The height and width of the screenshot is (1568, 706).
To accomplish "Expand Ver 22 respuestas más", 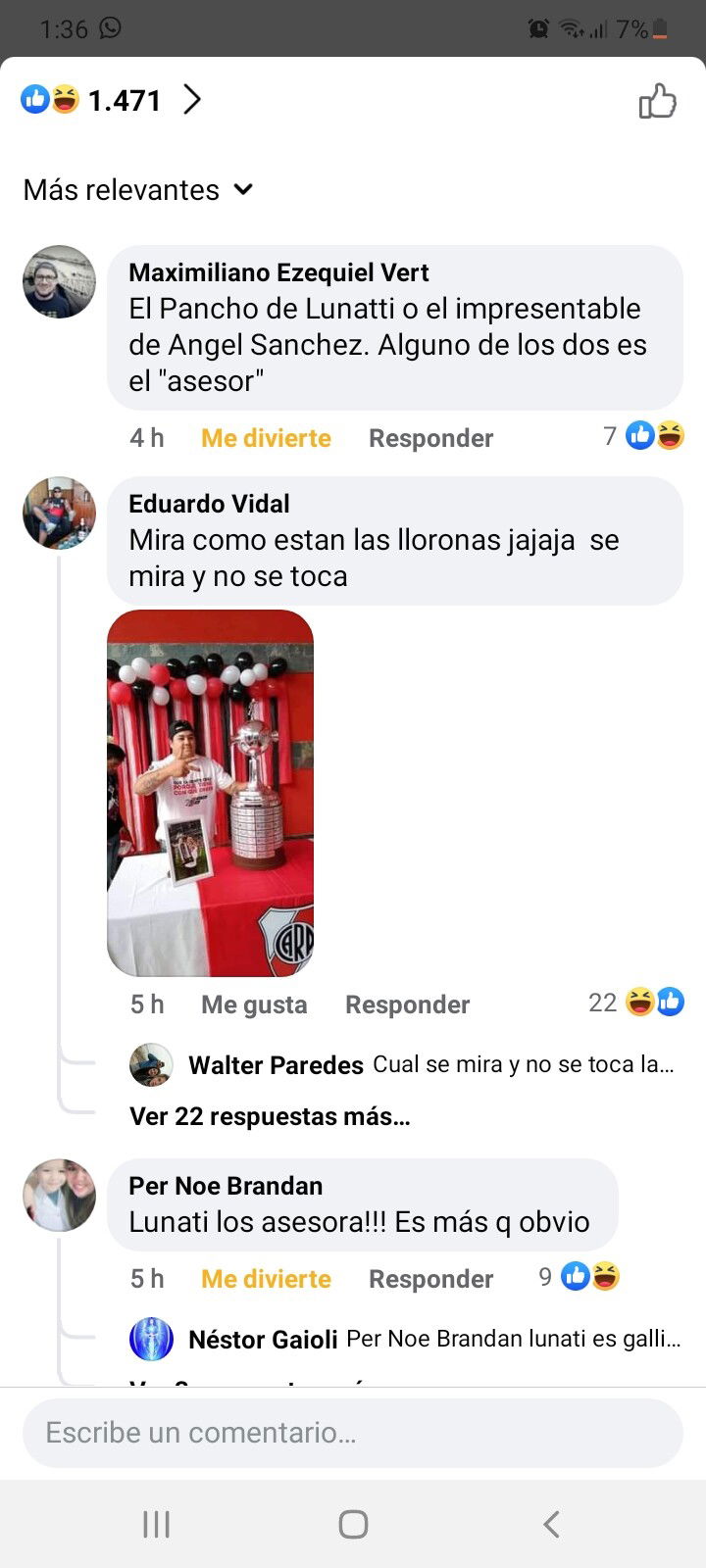I will [x=270, y=1116].
